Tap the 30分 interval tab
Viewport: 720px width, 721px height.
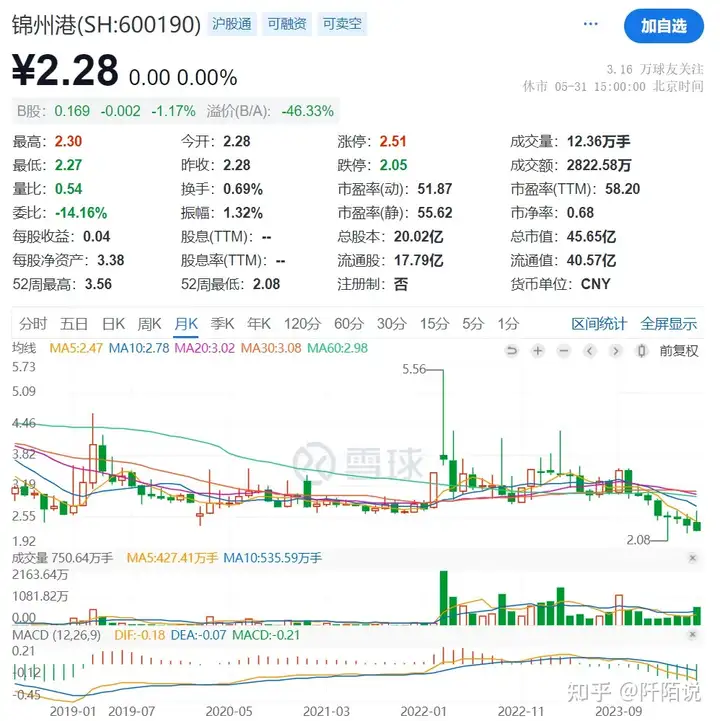coord(391,323)
